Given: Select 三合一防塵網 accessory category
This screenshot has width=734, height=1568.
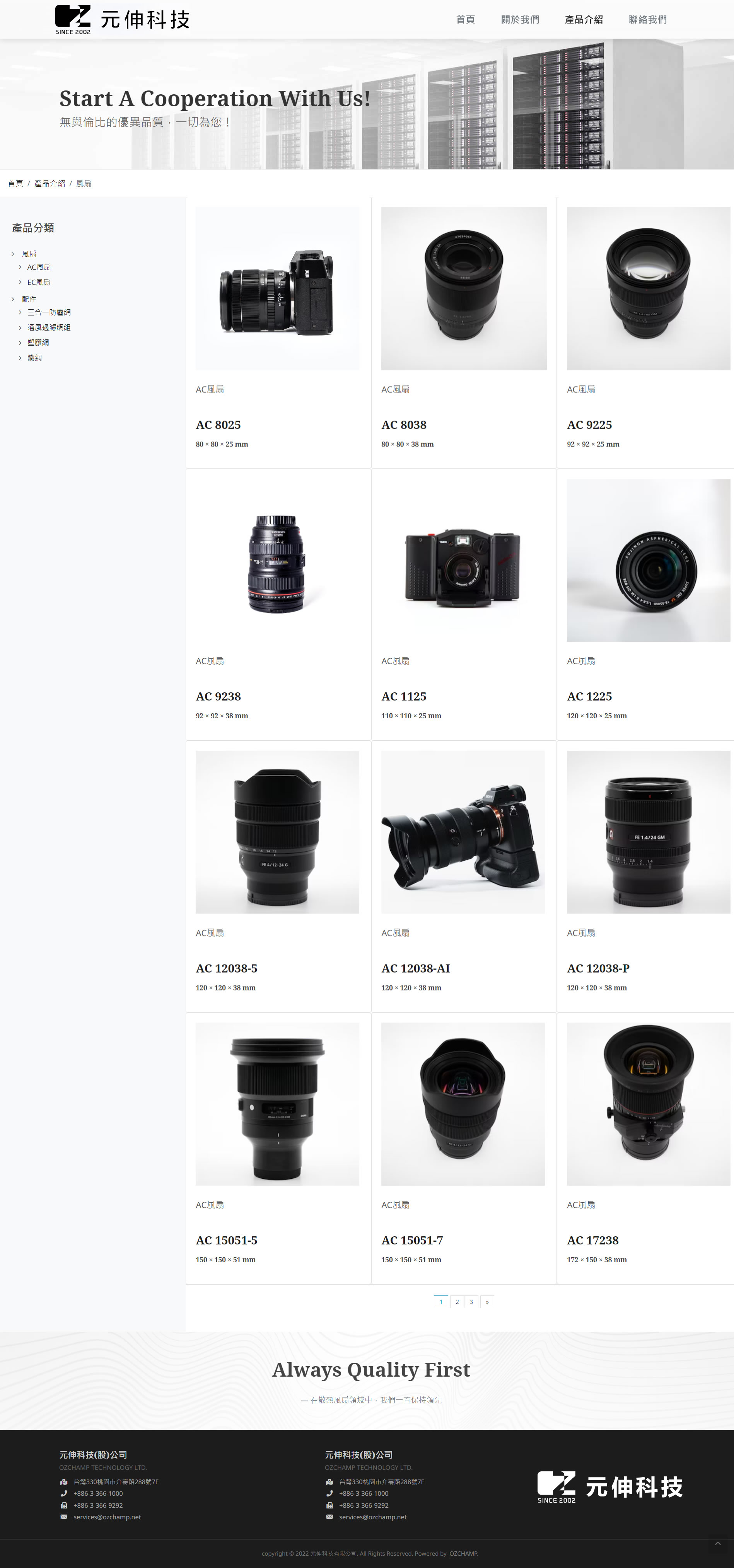Looking at the screenshot, I should [49, 312].
